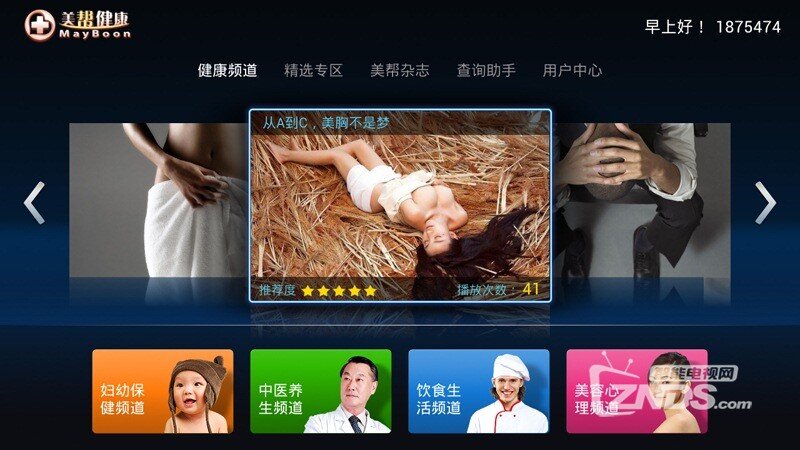Open the 美容心理频道 channel
Image resolution: width=800 pixels, height=450 pixels.
pos(636,391)
